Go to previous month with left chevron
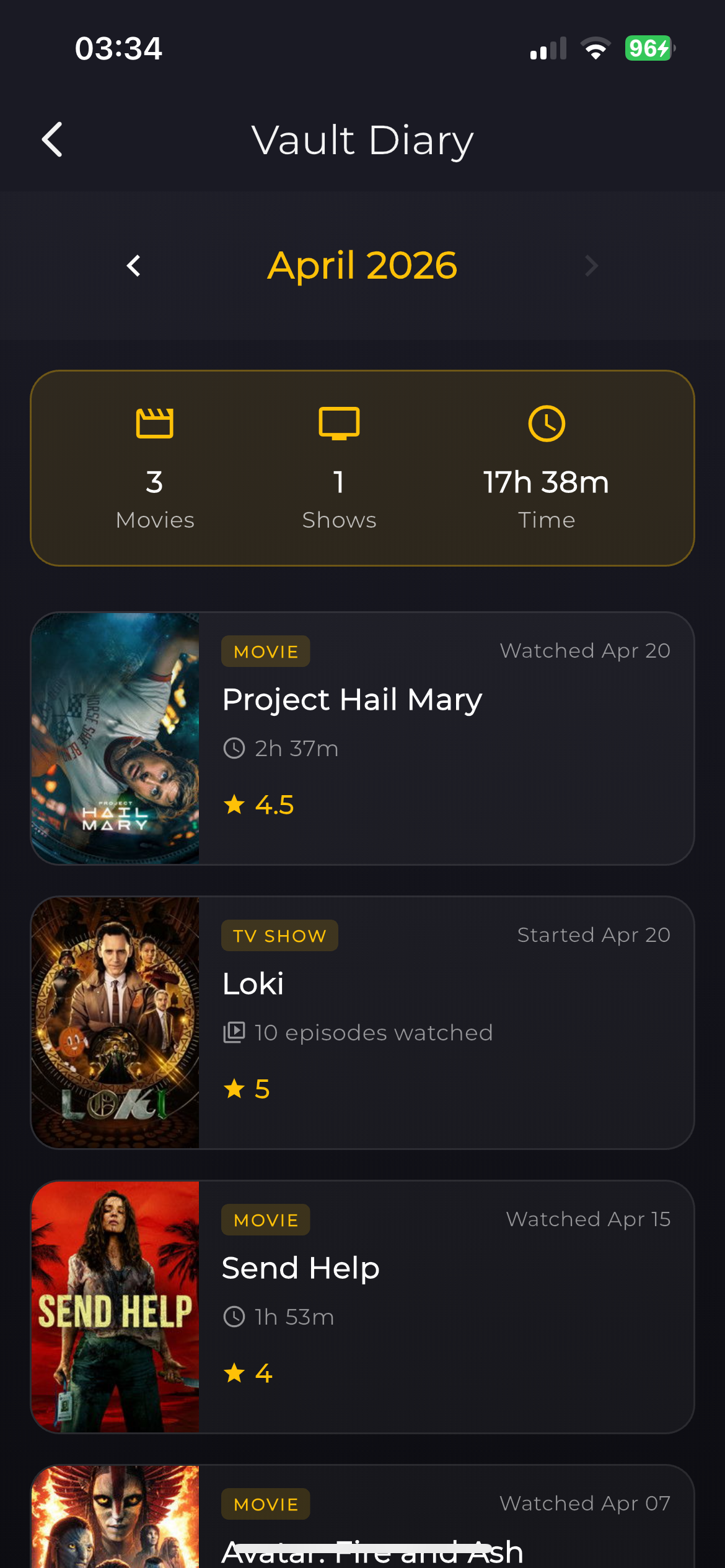The height and width of the screenshot is (1568, 725). [134, 265]
